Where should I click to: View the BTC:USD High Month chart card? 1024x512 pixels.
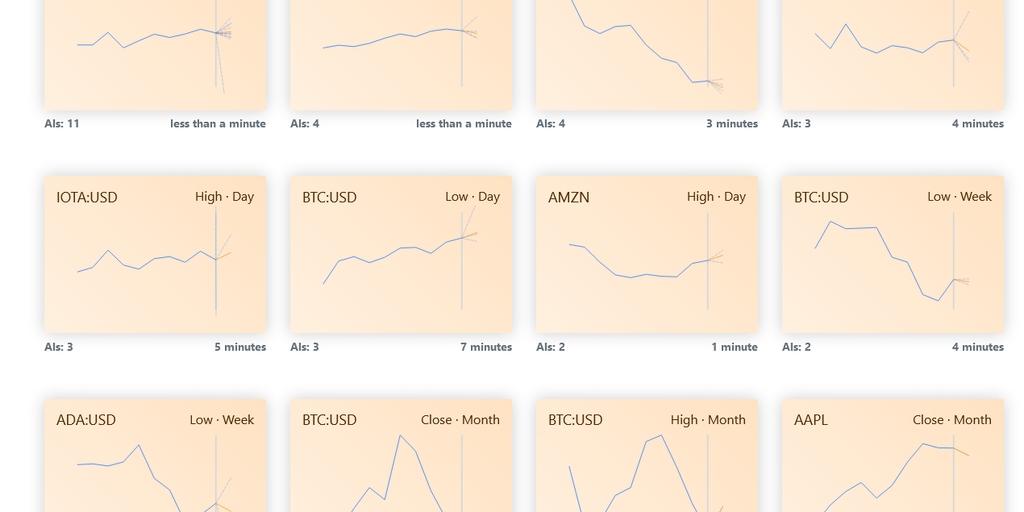tap(647, 460)
